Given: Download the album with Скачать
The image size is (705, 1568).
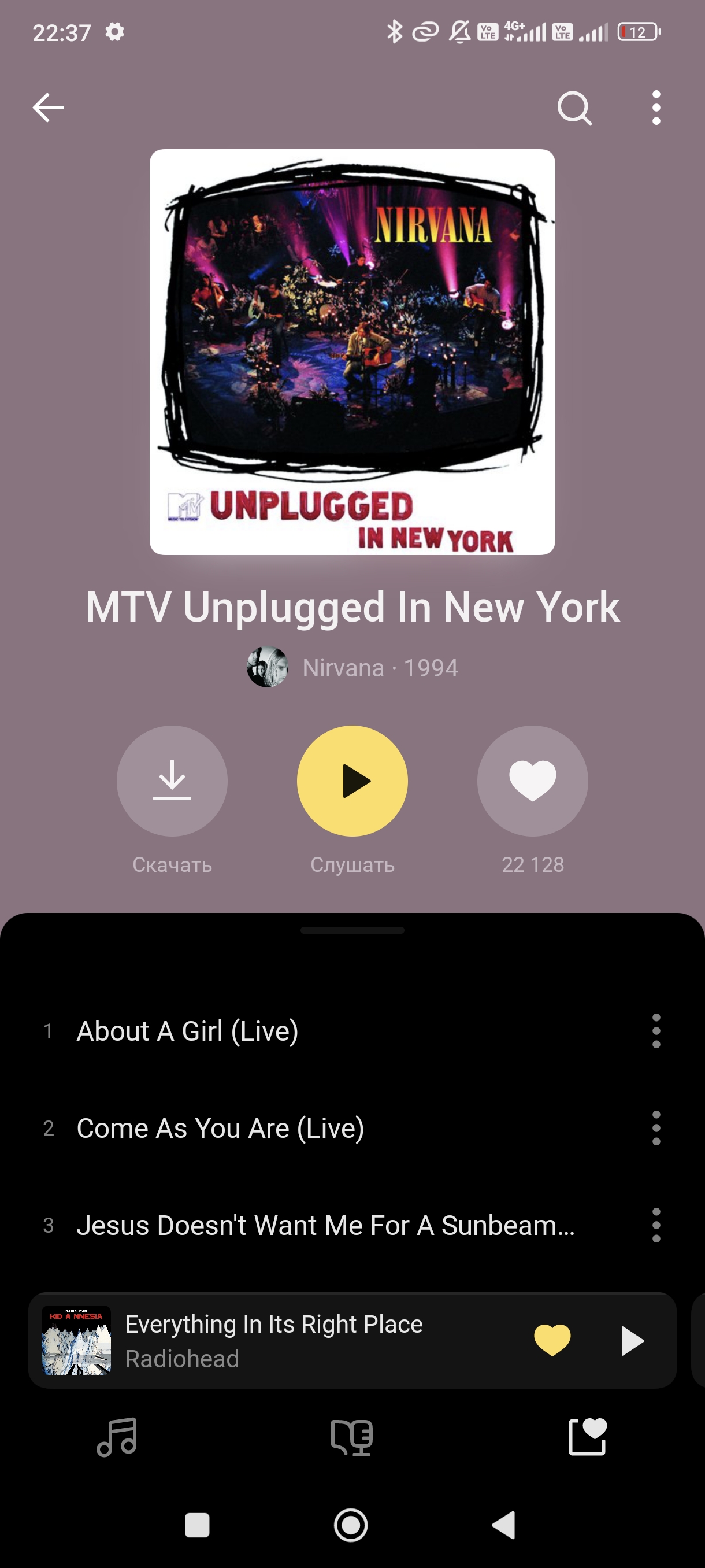Looking at the screenshot, I should pos(172,781).
